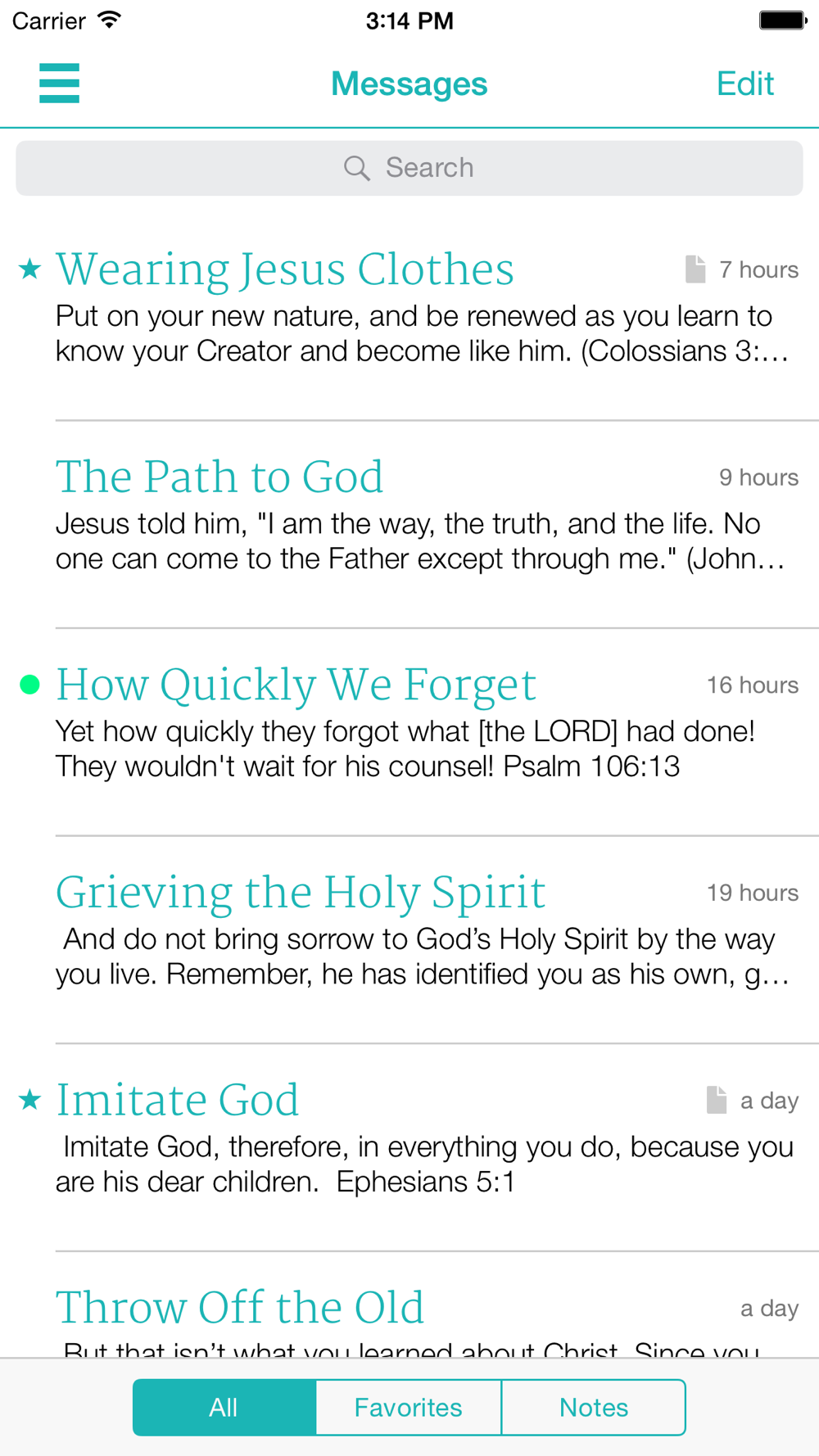Focus the Search field

point(409,168)
